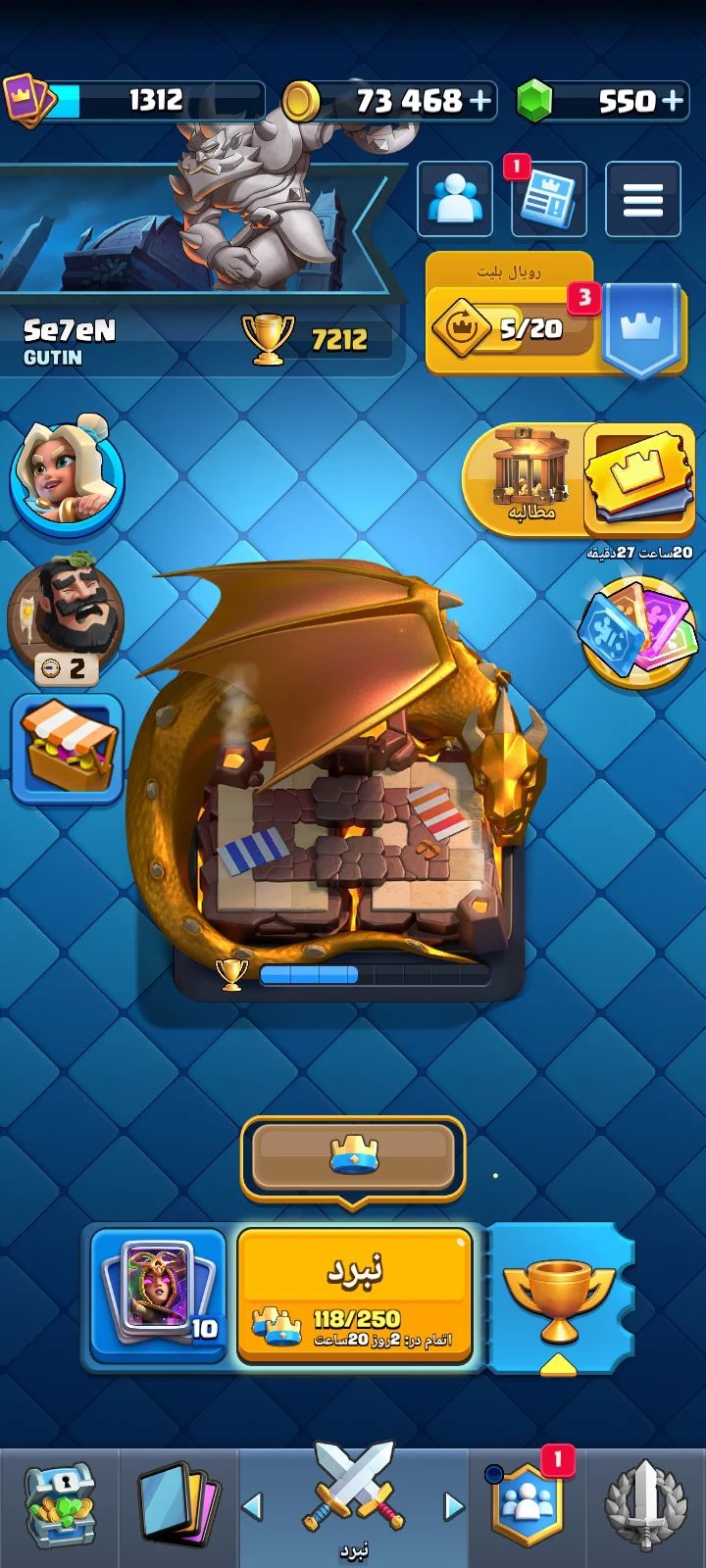Open the friends icon

pos(455,199)
